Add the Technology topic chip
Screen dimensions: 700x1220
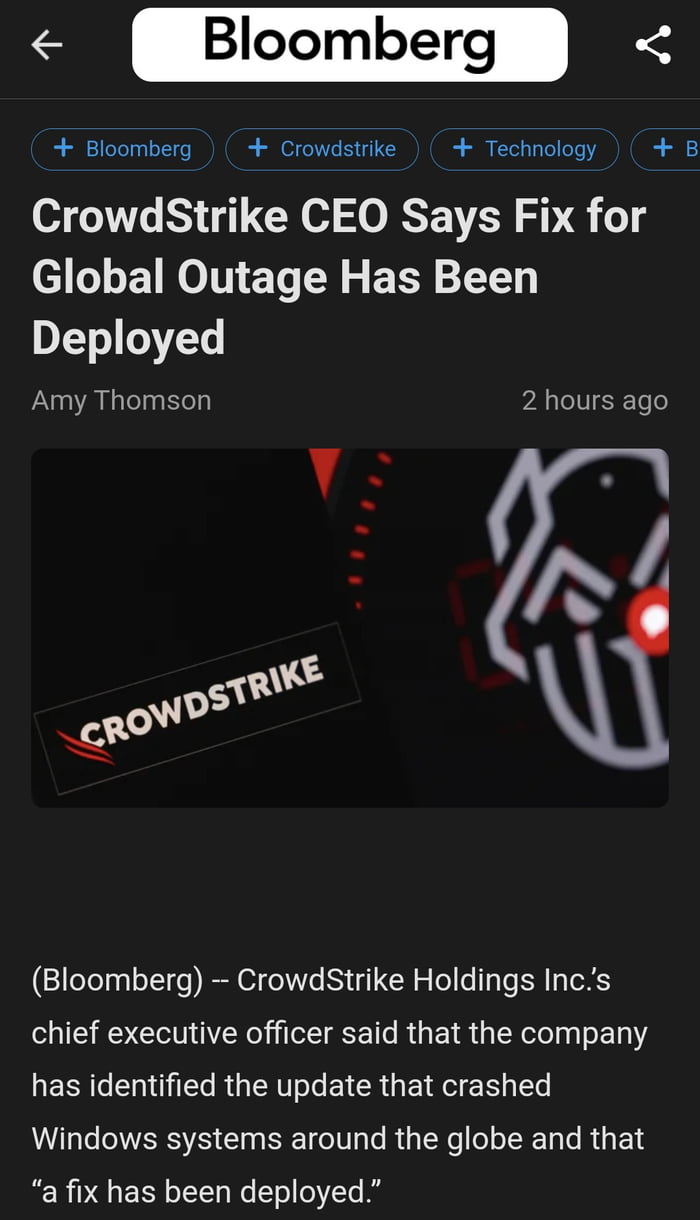[x=524, y=149]
